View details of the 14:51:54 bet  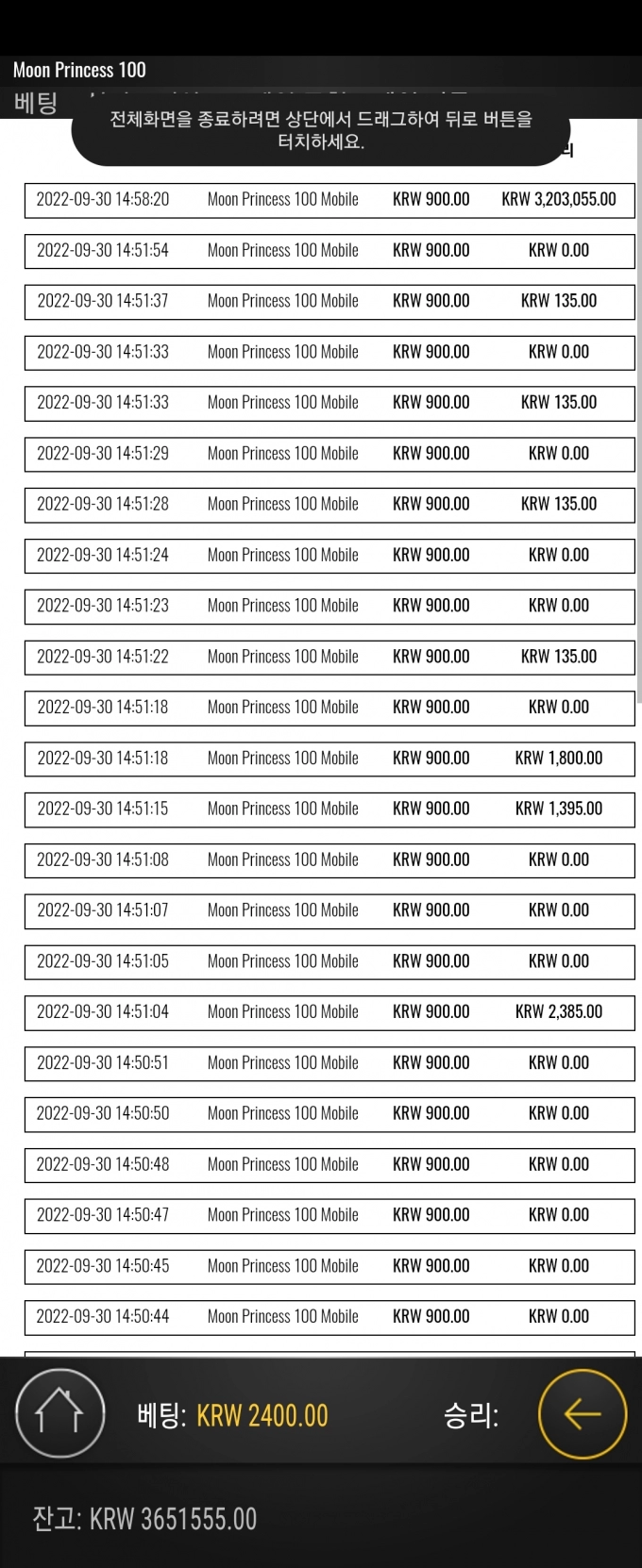329,251
